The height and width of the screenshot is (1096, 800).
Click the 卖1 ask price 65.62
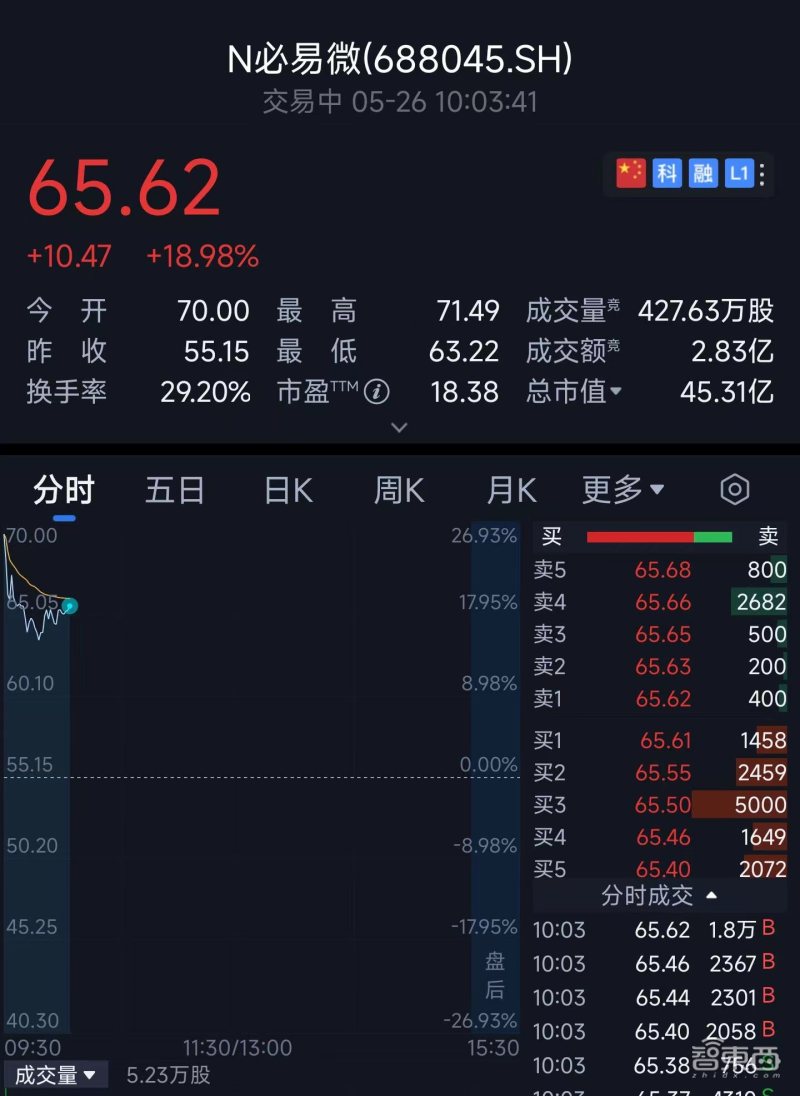663,699
